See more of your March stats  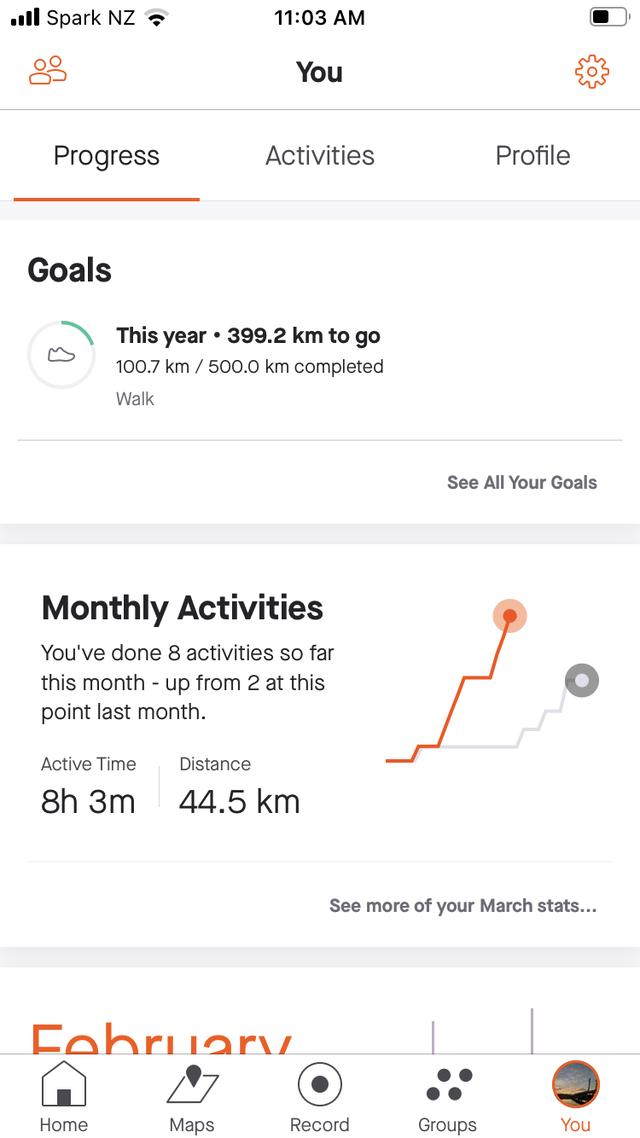(462, 906)
